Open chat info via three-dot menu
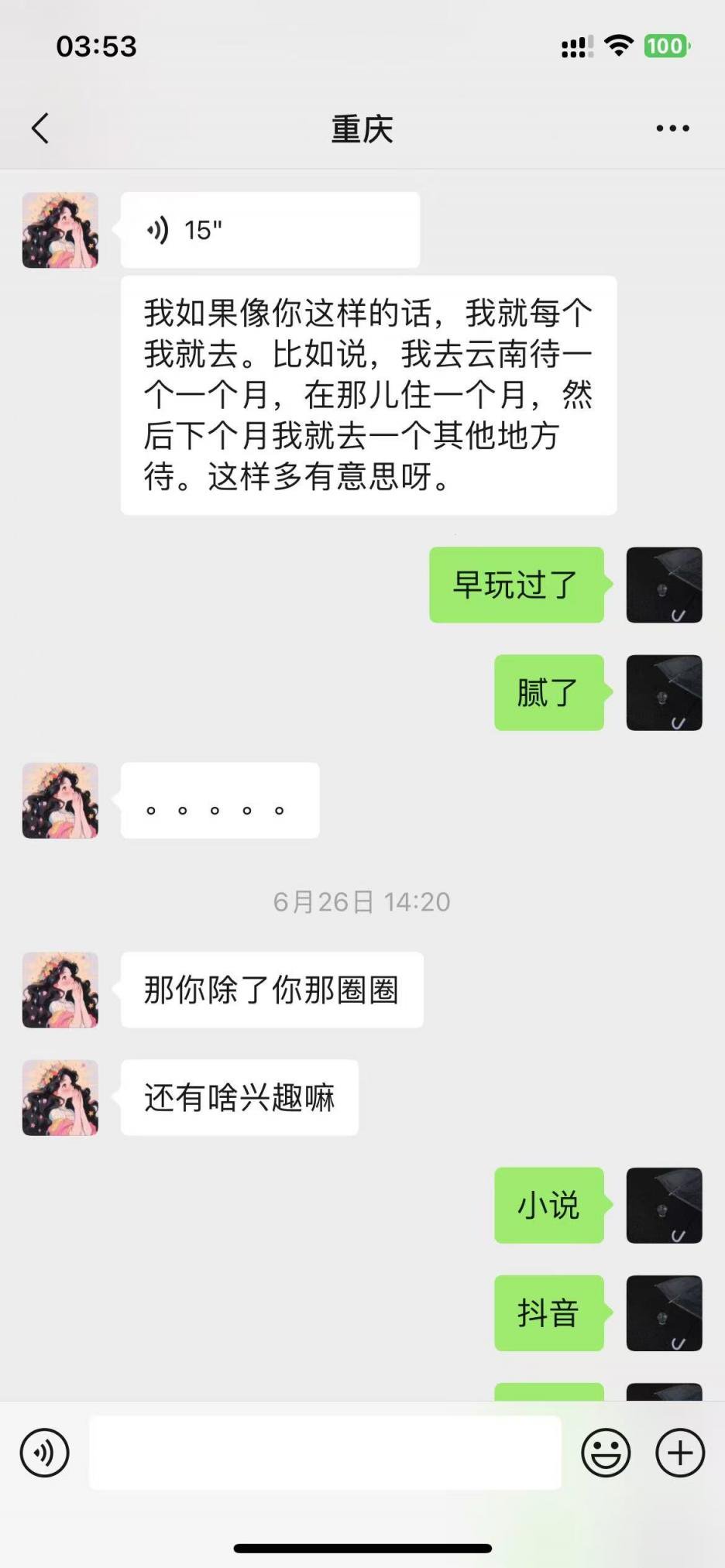Screen dimensions: 725x1568 (x=672, y=129)
